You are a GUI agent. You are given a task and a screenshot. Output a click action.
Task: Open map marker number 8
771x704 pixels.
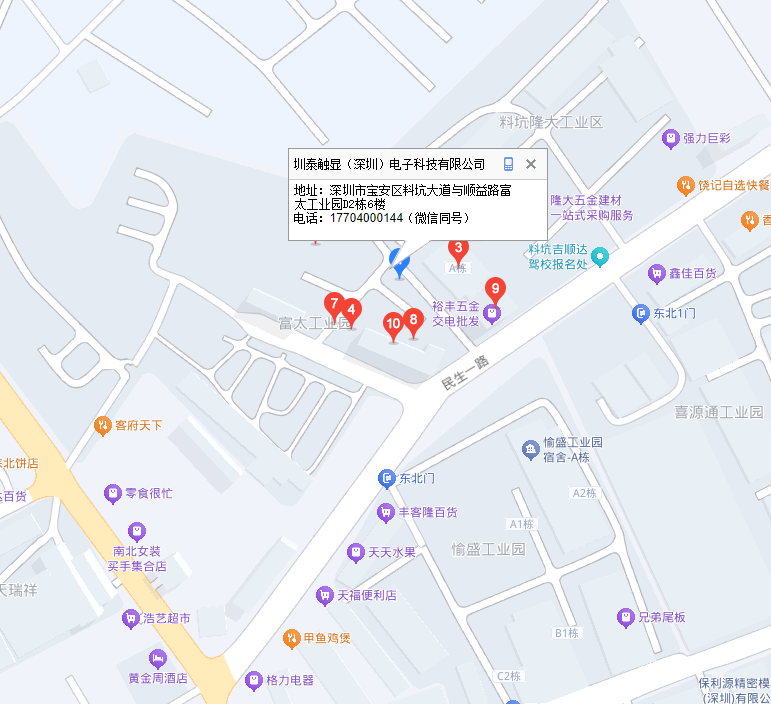click(413, 320)
